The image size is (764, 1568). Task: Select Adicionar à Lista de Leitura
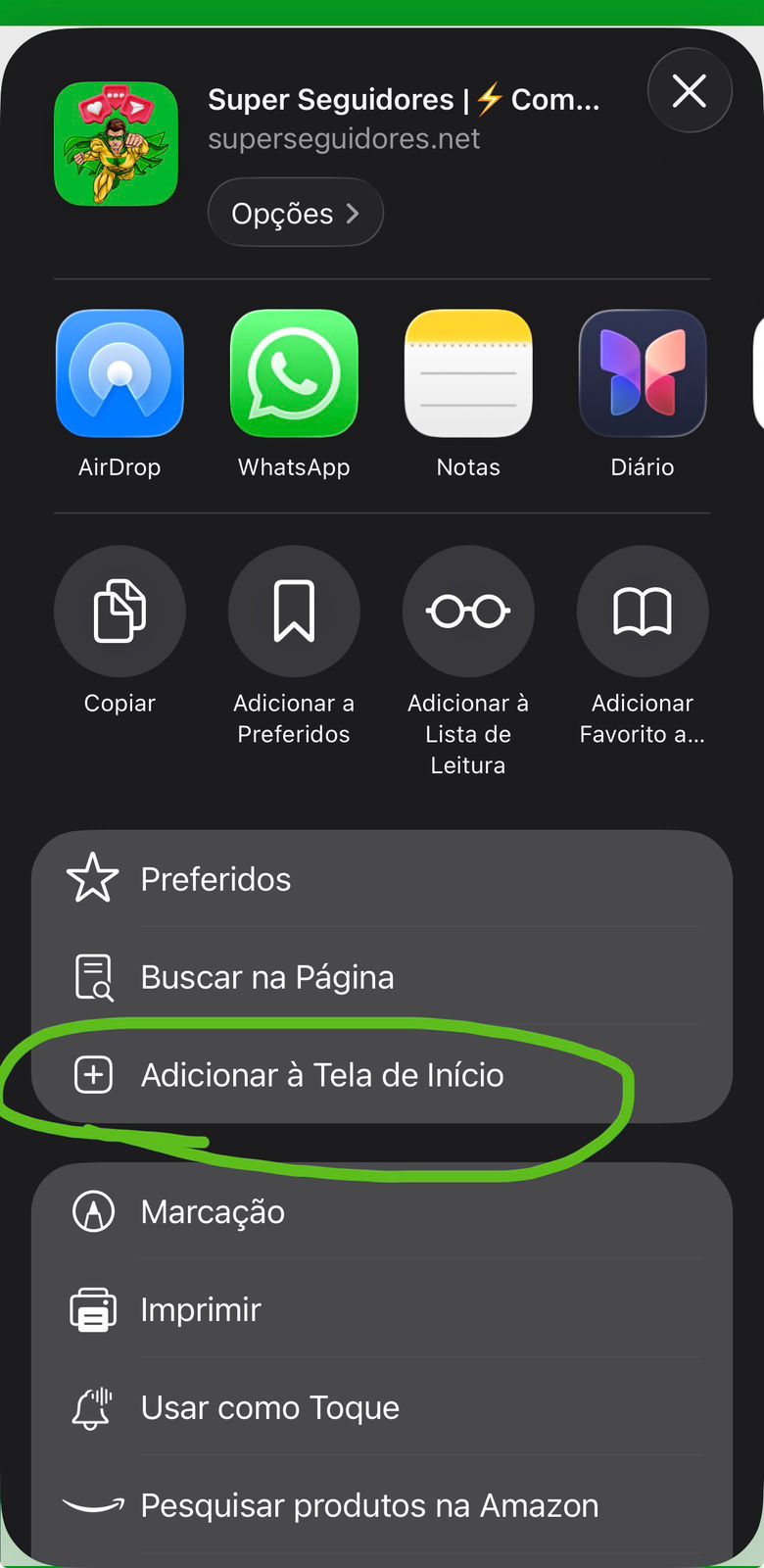[x=468, y=612]
